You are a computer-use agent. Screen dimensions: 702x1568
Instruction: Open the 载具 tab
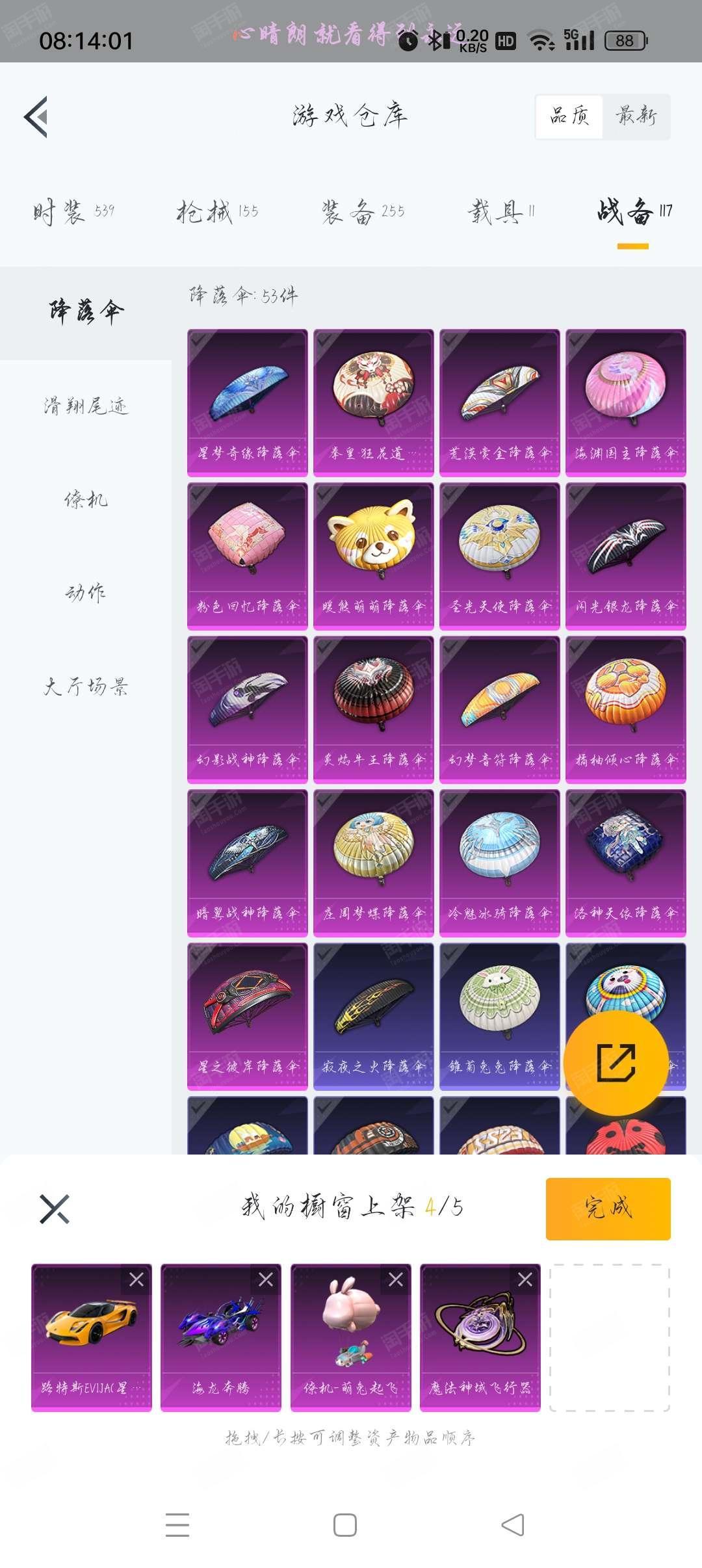pos(500,212)
